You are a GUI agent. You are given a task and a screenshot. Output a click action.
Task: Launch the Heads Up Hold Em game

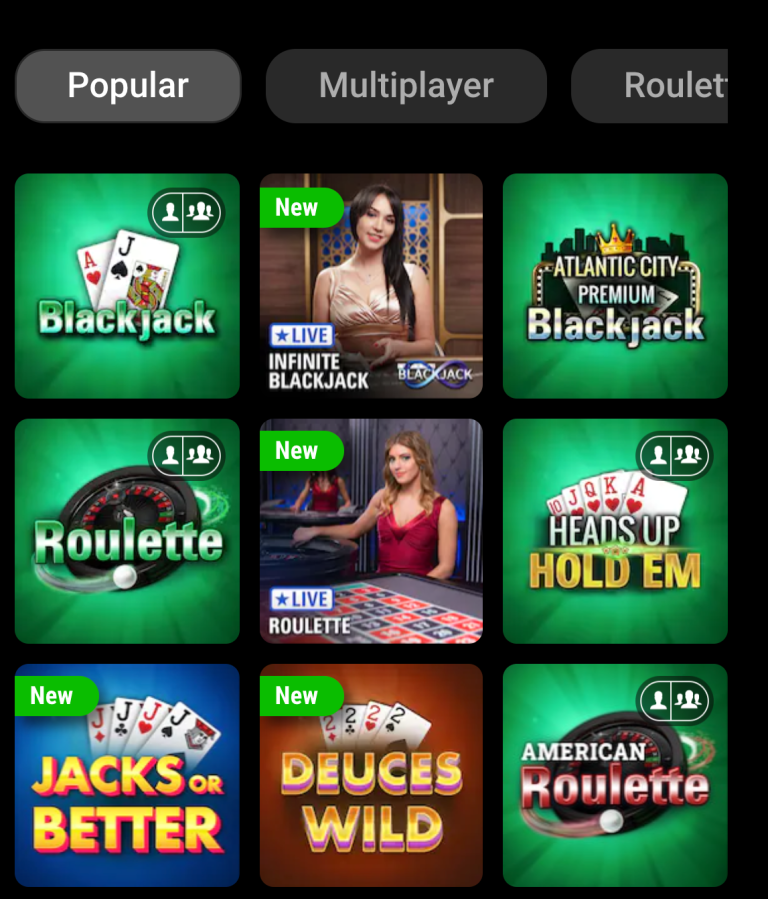point(614,531)
